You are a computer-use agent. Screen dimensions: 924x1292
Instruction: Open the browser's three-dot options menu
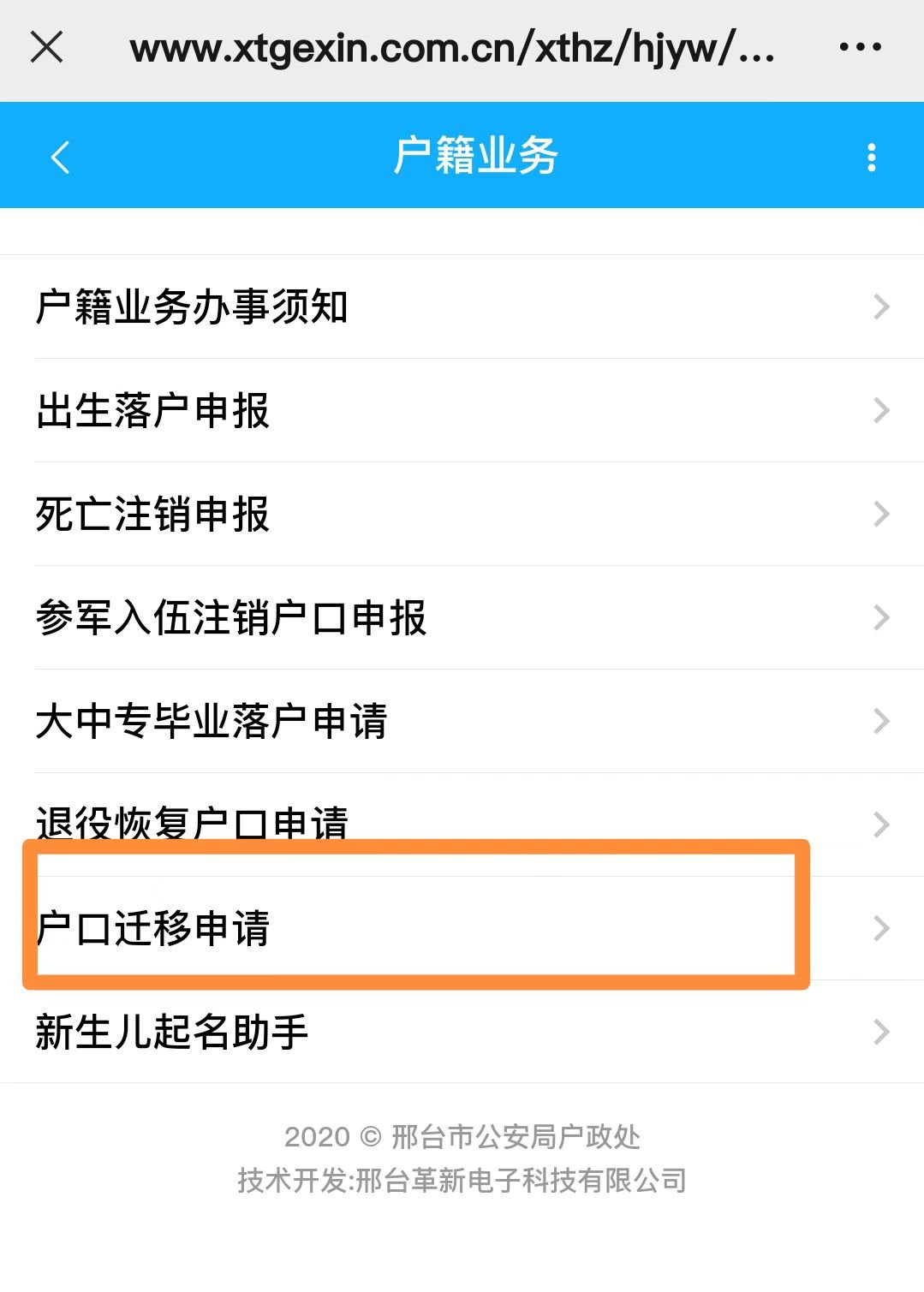tap(860, 47)
